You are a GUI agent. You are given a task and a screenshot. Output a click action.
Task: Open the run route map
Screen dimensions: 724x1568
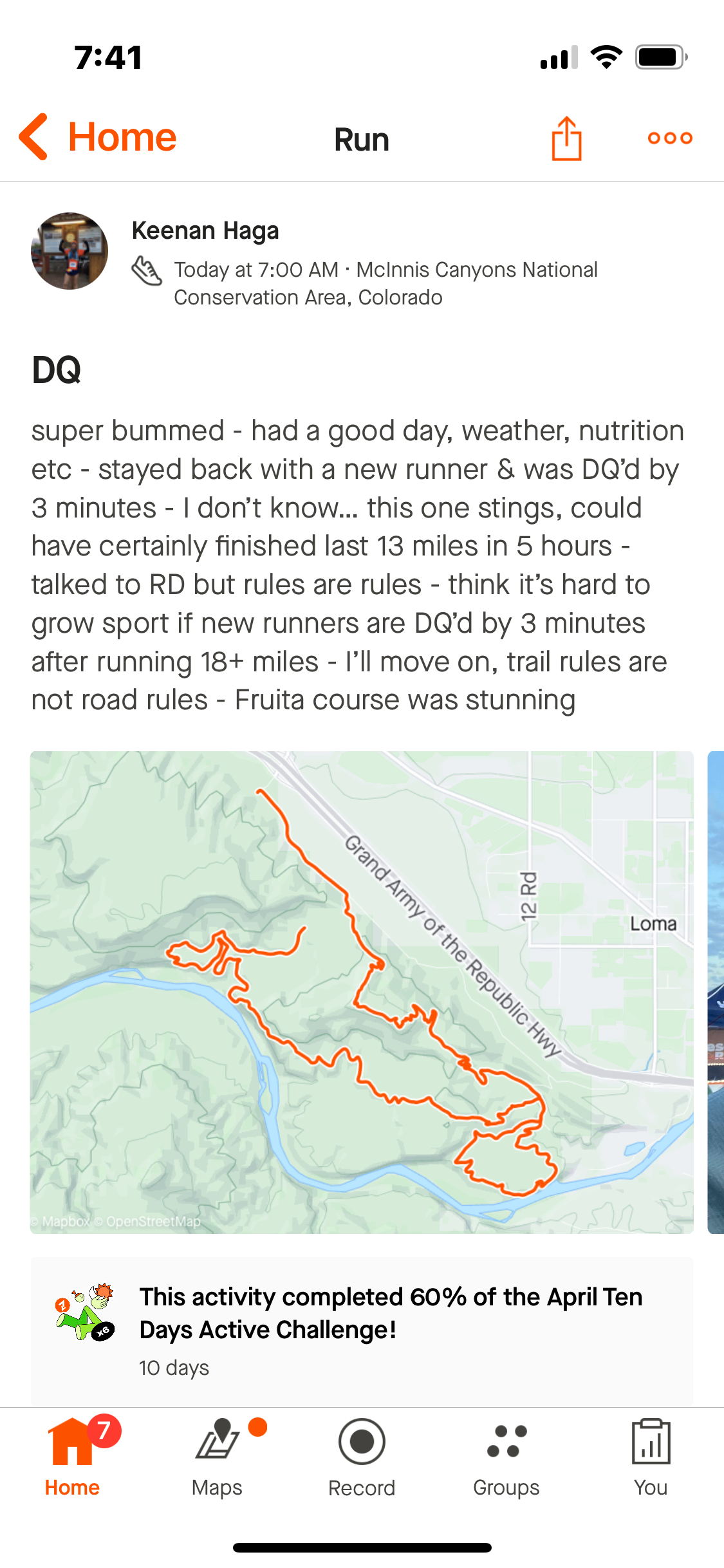click(362, 992)
